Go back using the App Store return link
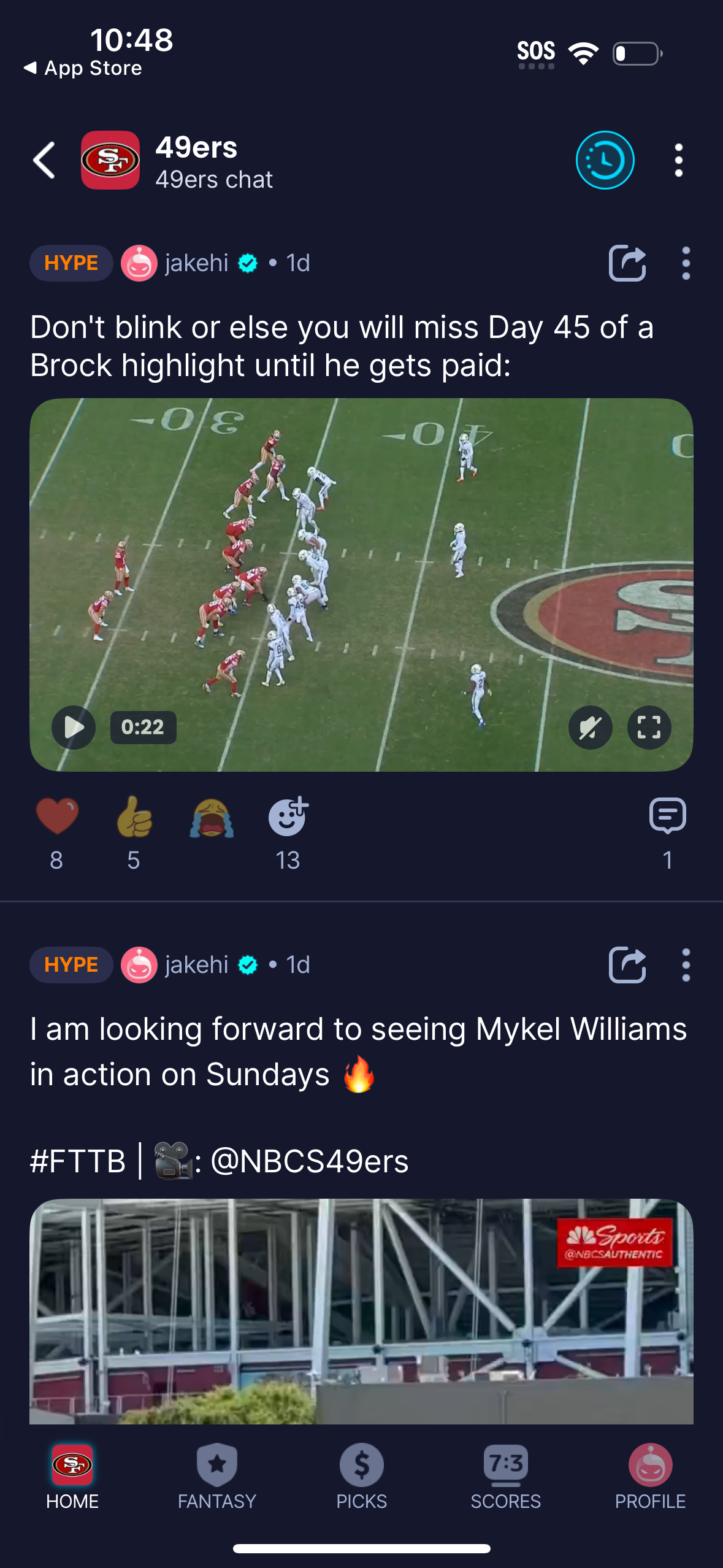This screenshot has width=723, height=1568. pyautogui.click(x=83, y=67)
